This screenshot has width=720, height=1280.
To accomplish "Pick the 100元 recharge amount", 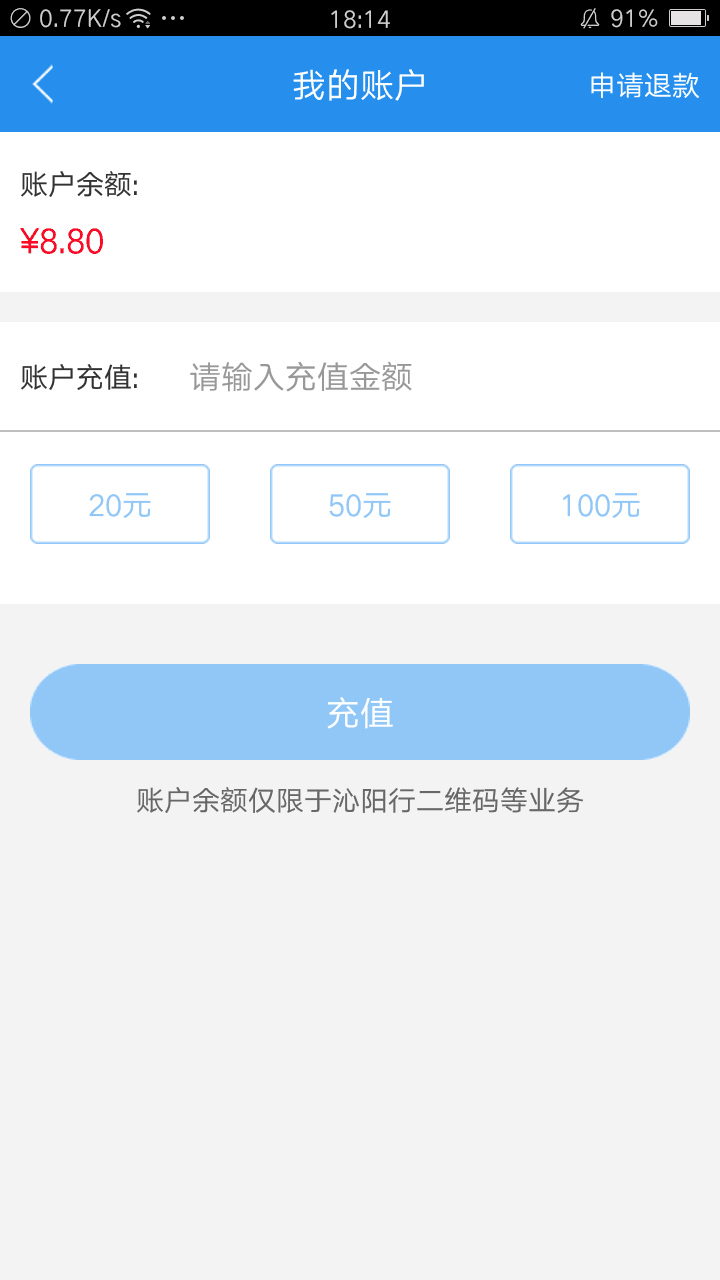I will (600, 505).
